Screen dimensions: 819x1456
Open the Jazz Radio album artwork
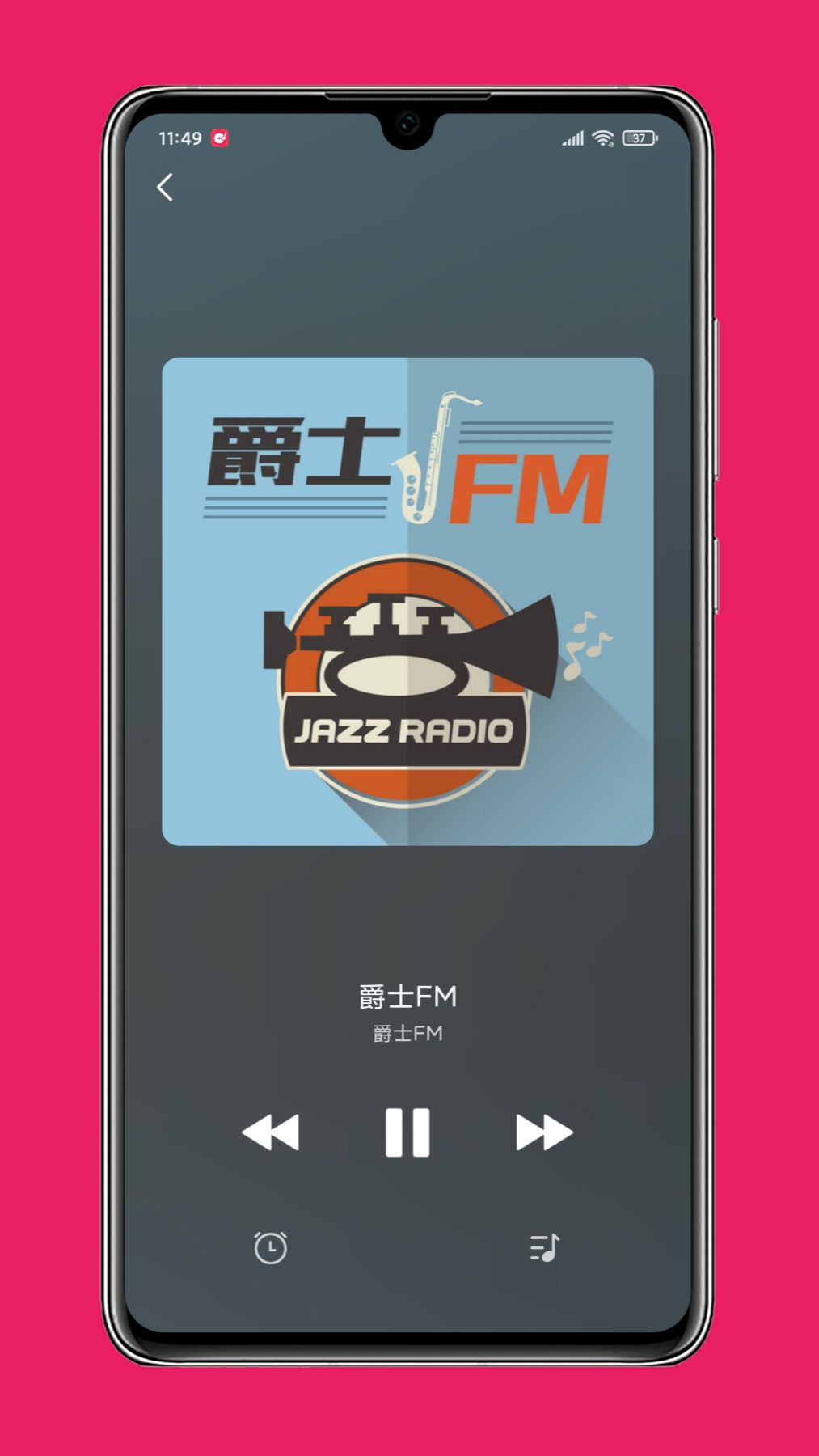click(408, 602)
